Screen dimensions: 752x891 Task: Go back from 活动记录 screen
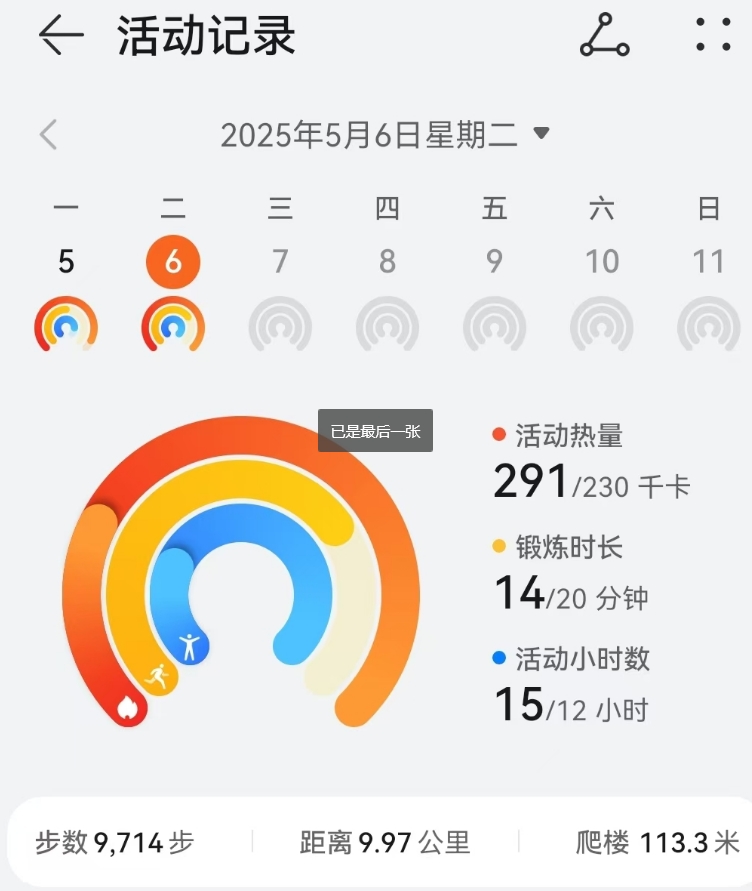point(60,36)
